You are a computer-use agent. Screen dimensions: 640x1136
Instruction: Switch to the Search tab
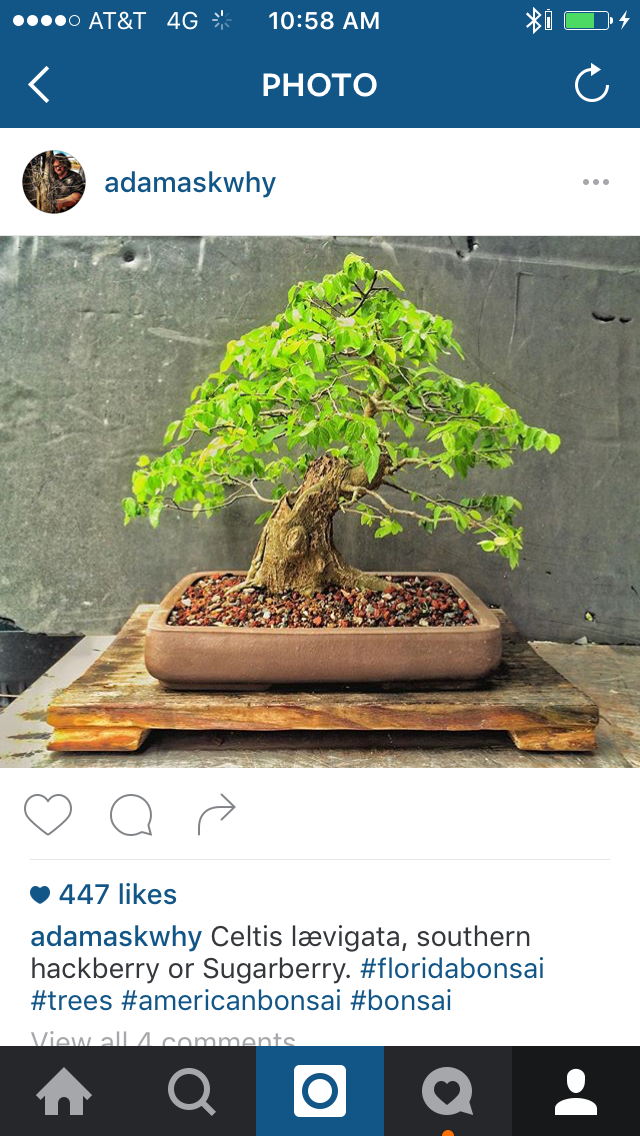pyautogui.click(x=192, y=1091)
